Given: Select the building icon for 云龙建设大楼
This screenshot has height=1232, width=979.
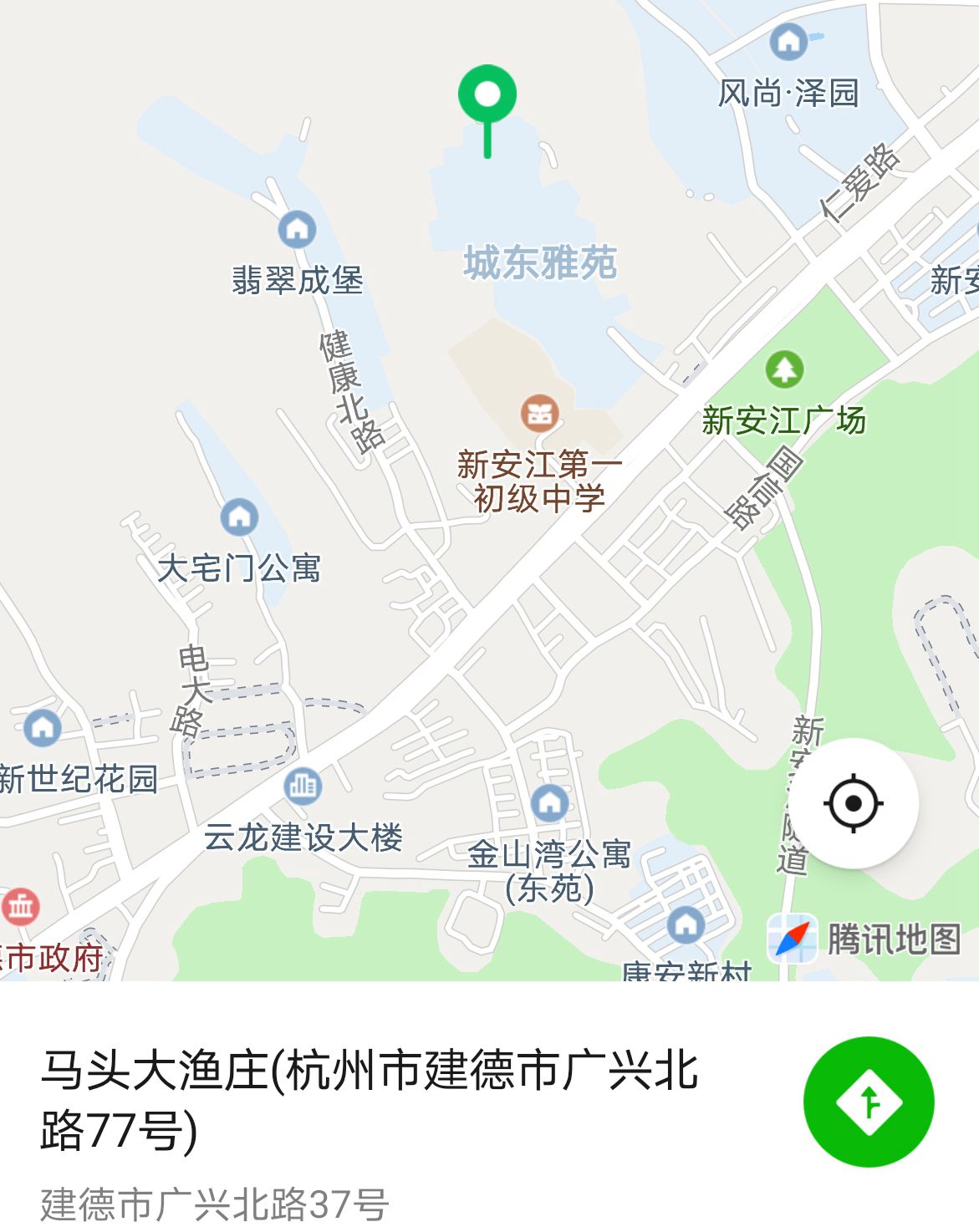Looking at the screenshot, I should point(303,786).
